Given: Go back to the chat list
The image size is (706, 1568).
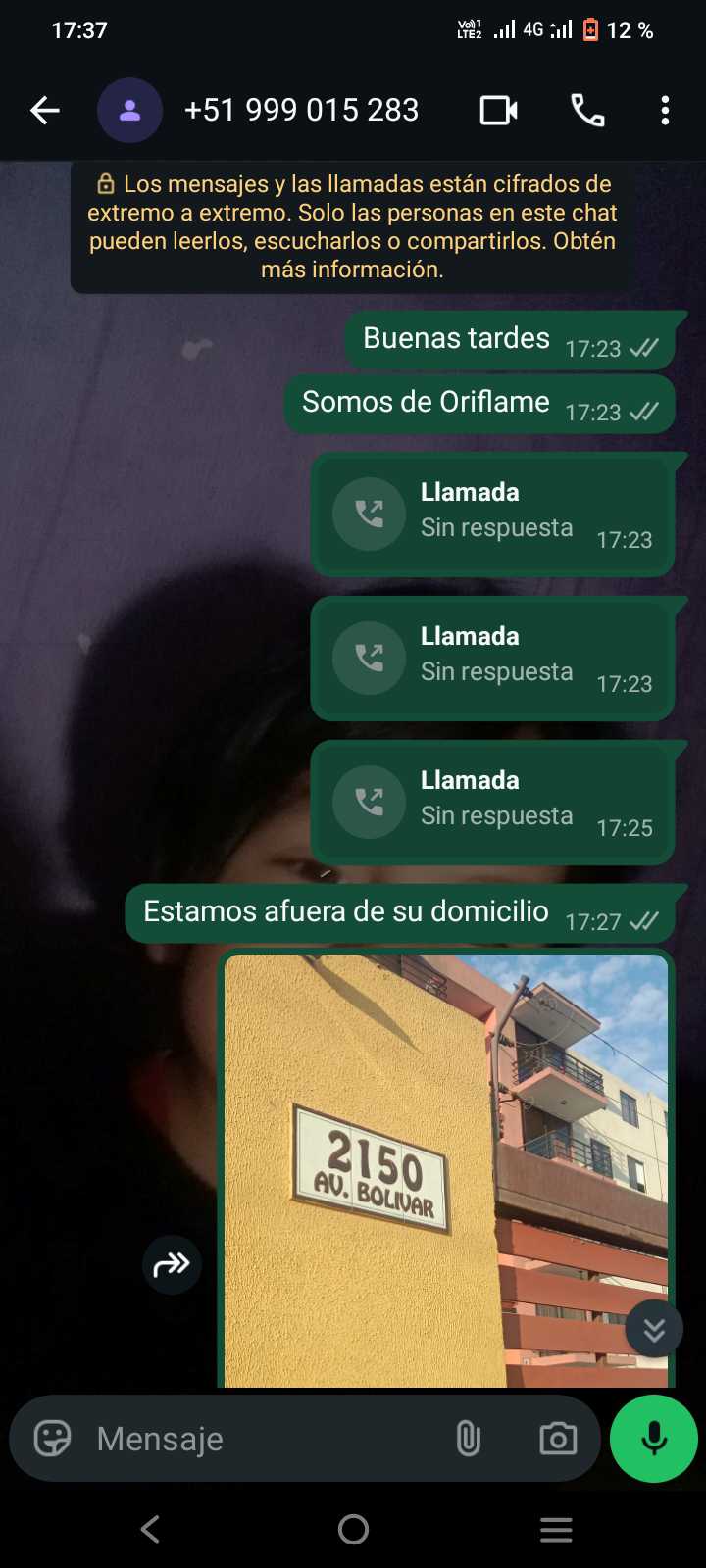Looking at the screenshot, I should tap(45, 111).
